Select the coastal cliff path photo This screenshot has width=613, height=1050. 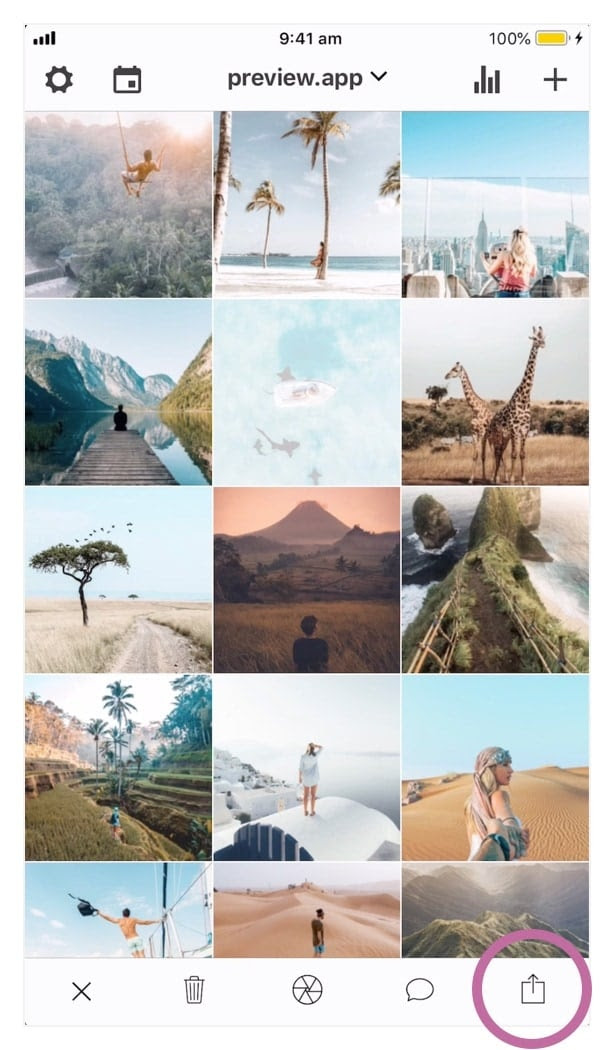coord(495,580)
